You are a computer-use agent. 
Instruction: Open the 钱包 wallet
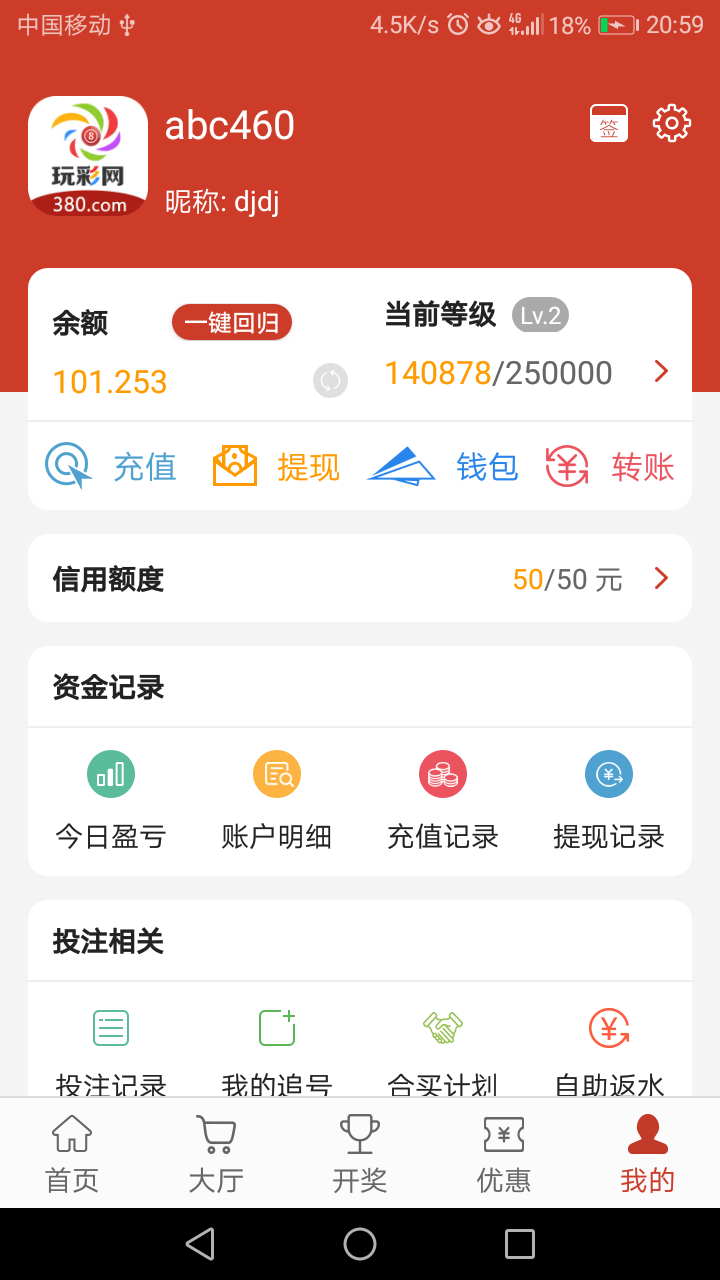click(x=443, y=467)
